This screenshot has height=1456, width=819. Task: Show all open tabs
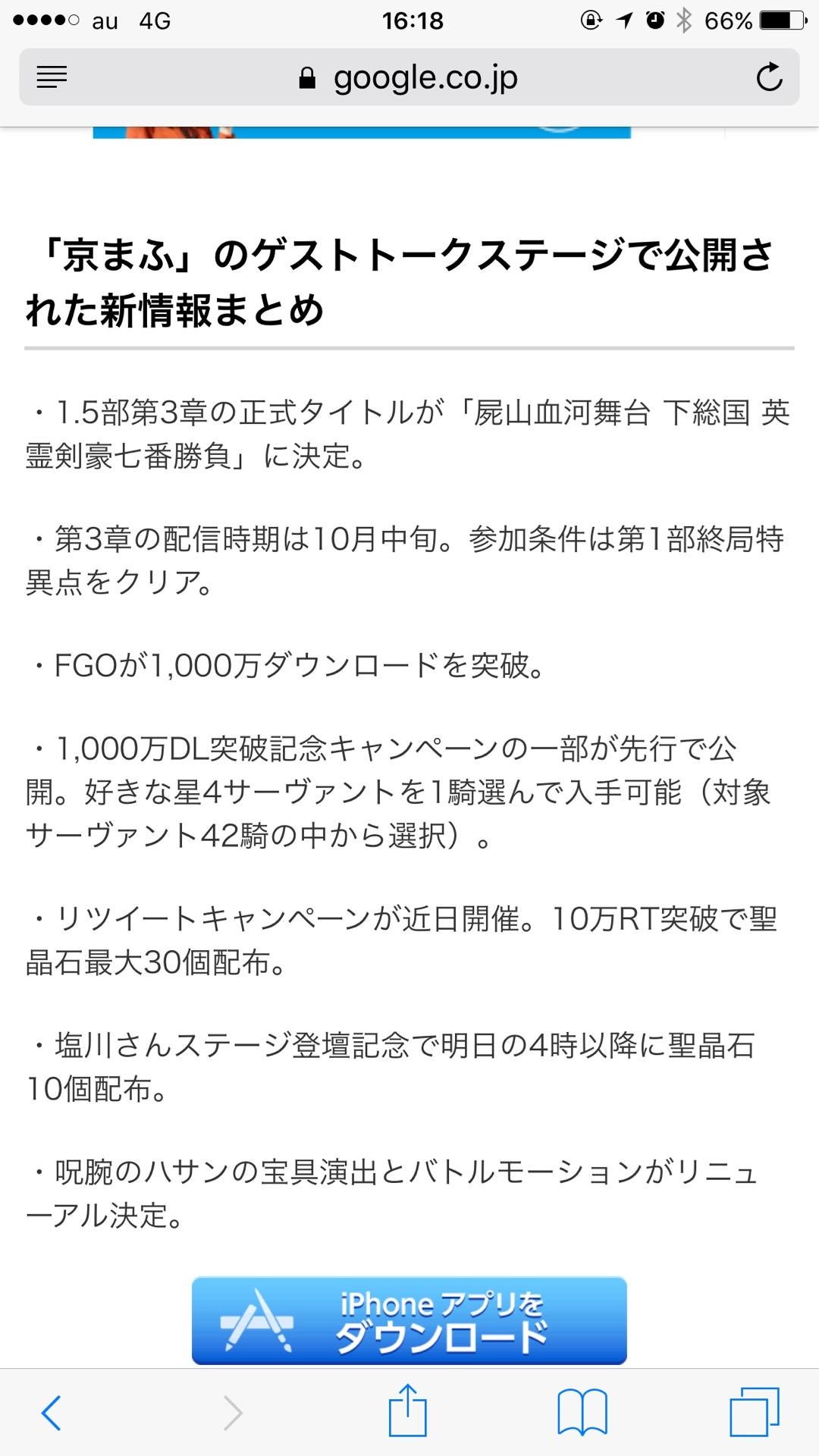(x=754, y=1413)
